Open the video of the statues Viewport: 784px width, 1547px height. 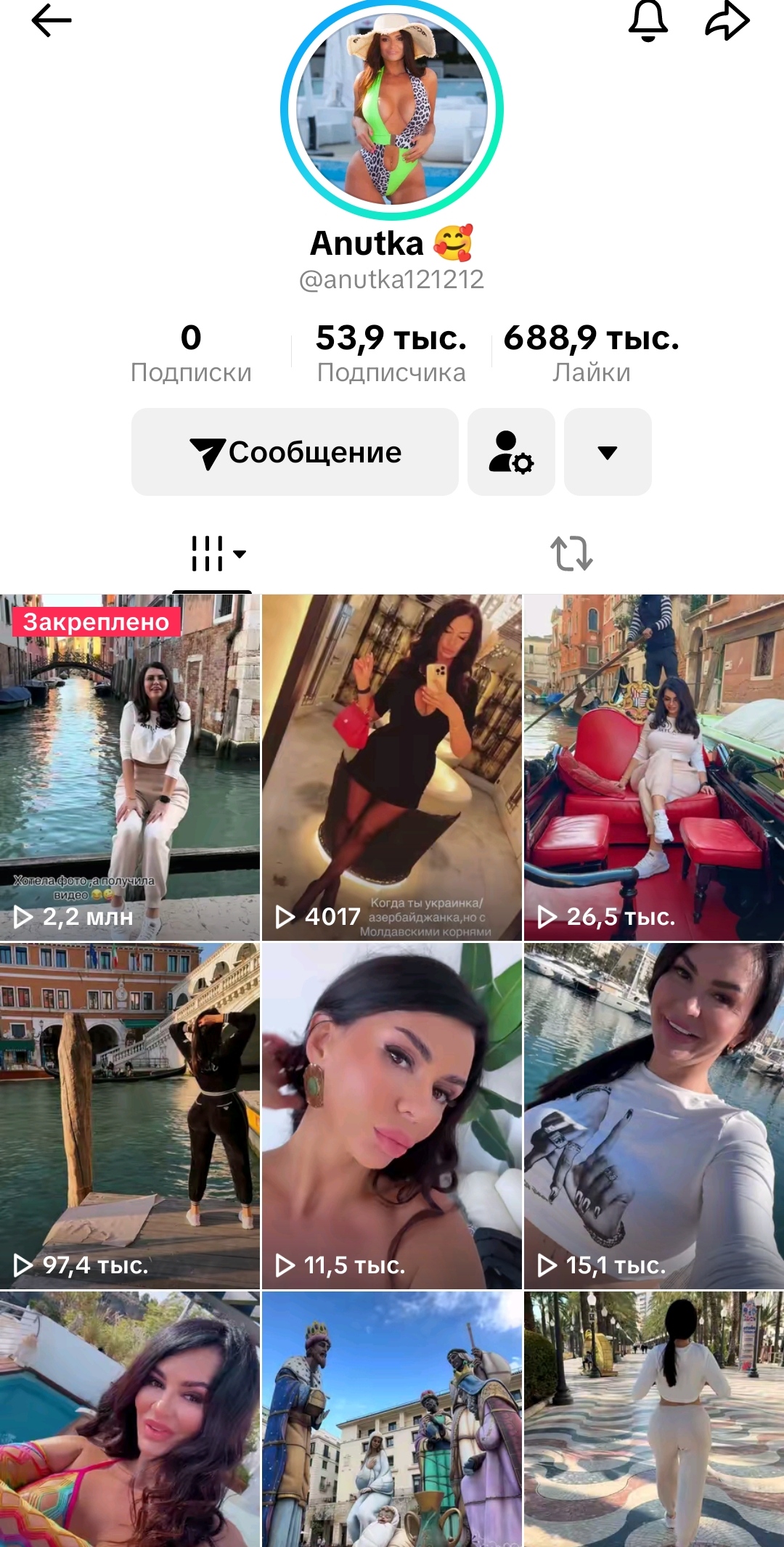pos(392,1419)
